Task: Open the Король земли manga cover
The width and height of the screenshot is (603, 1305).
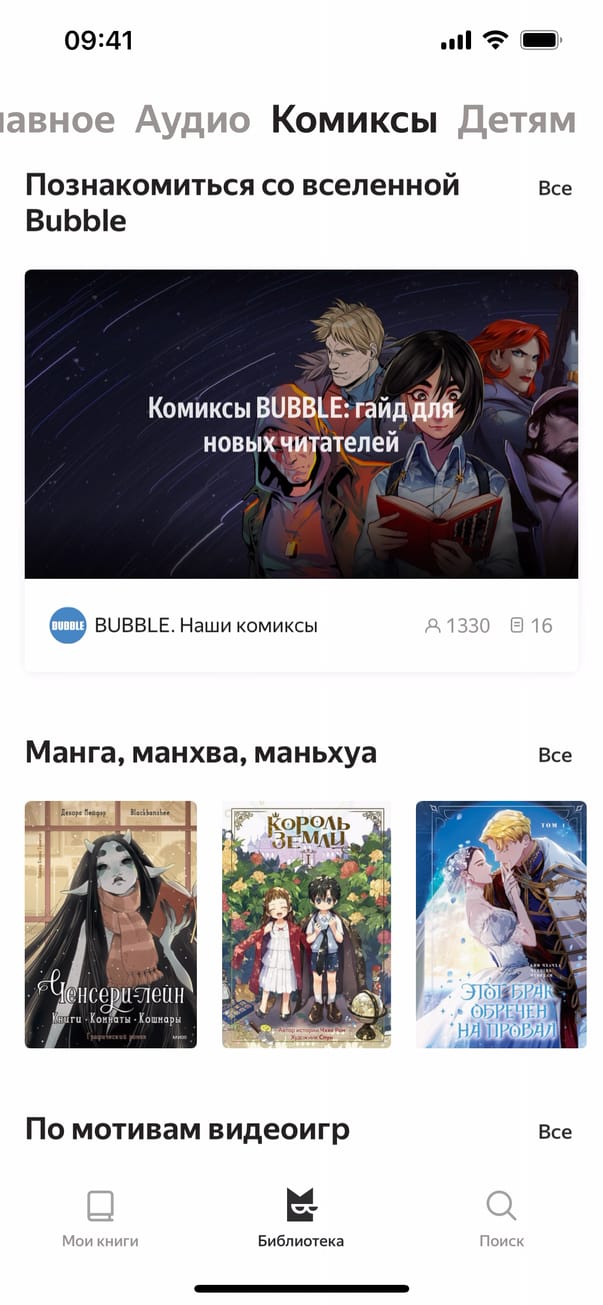Action: [x=306, y=924]
